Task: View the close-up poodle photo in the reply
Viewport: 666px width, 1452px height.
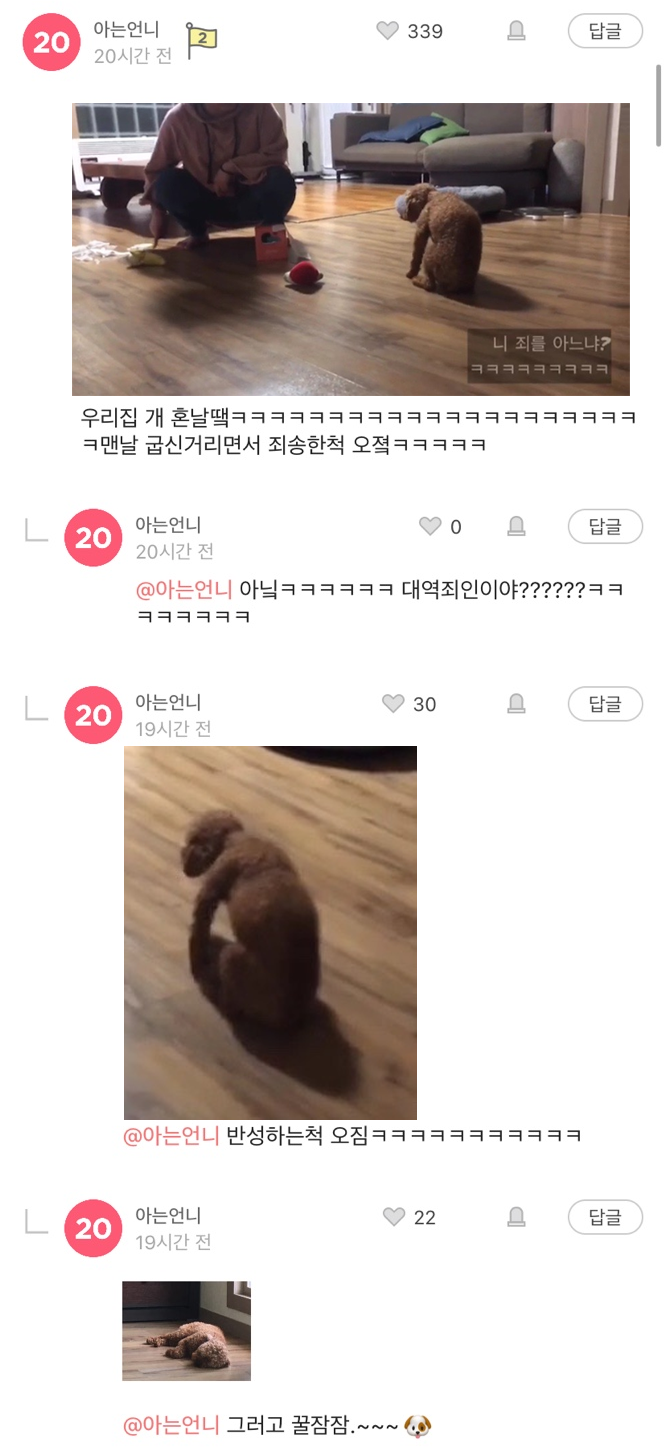Action: click(x=270, y=932)
